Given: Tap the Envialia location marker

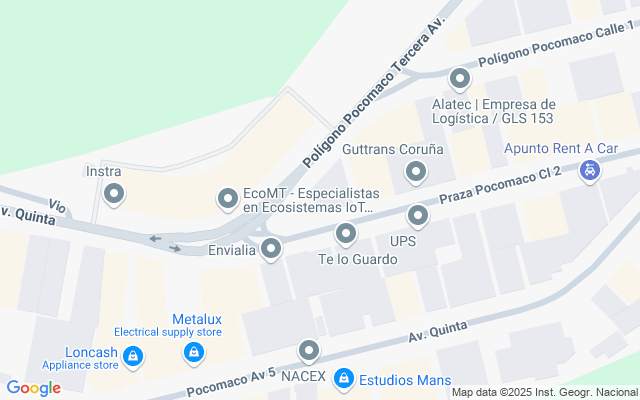Looking at the screenshot, I should (x=272, y=249).
